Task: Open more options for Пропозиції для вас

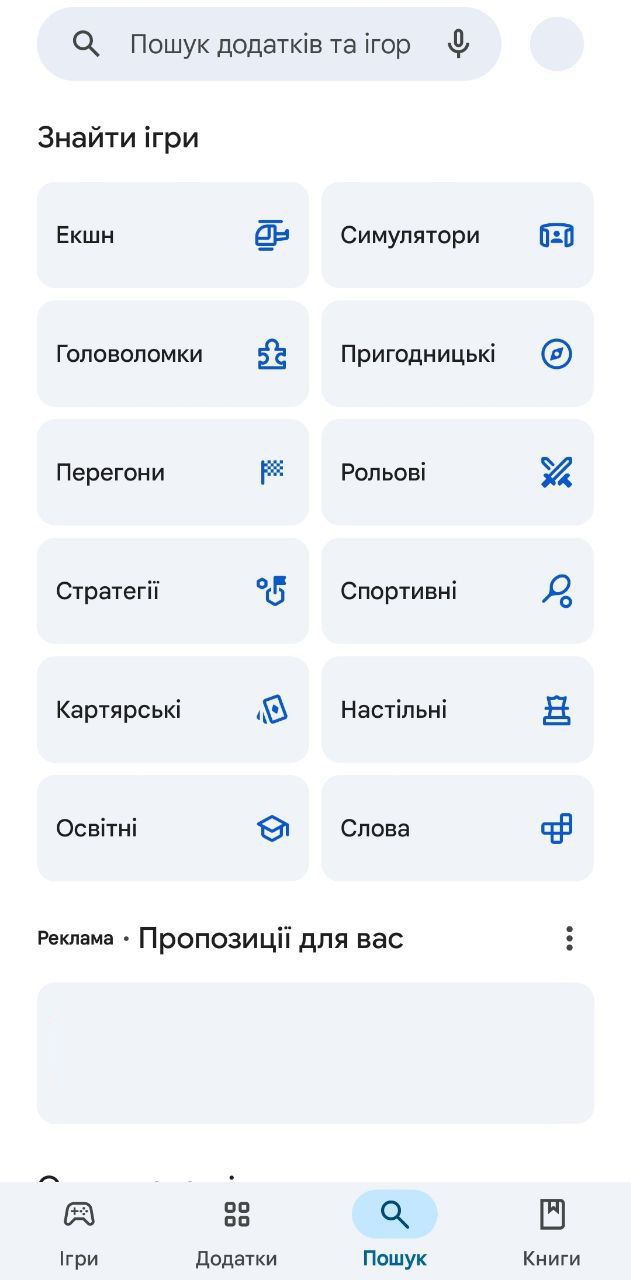Action: click(569, 938)
